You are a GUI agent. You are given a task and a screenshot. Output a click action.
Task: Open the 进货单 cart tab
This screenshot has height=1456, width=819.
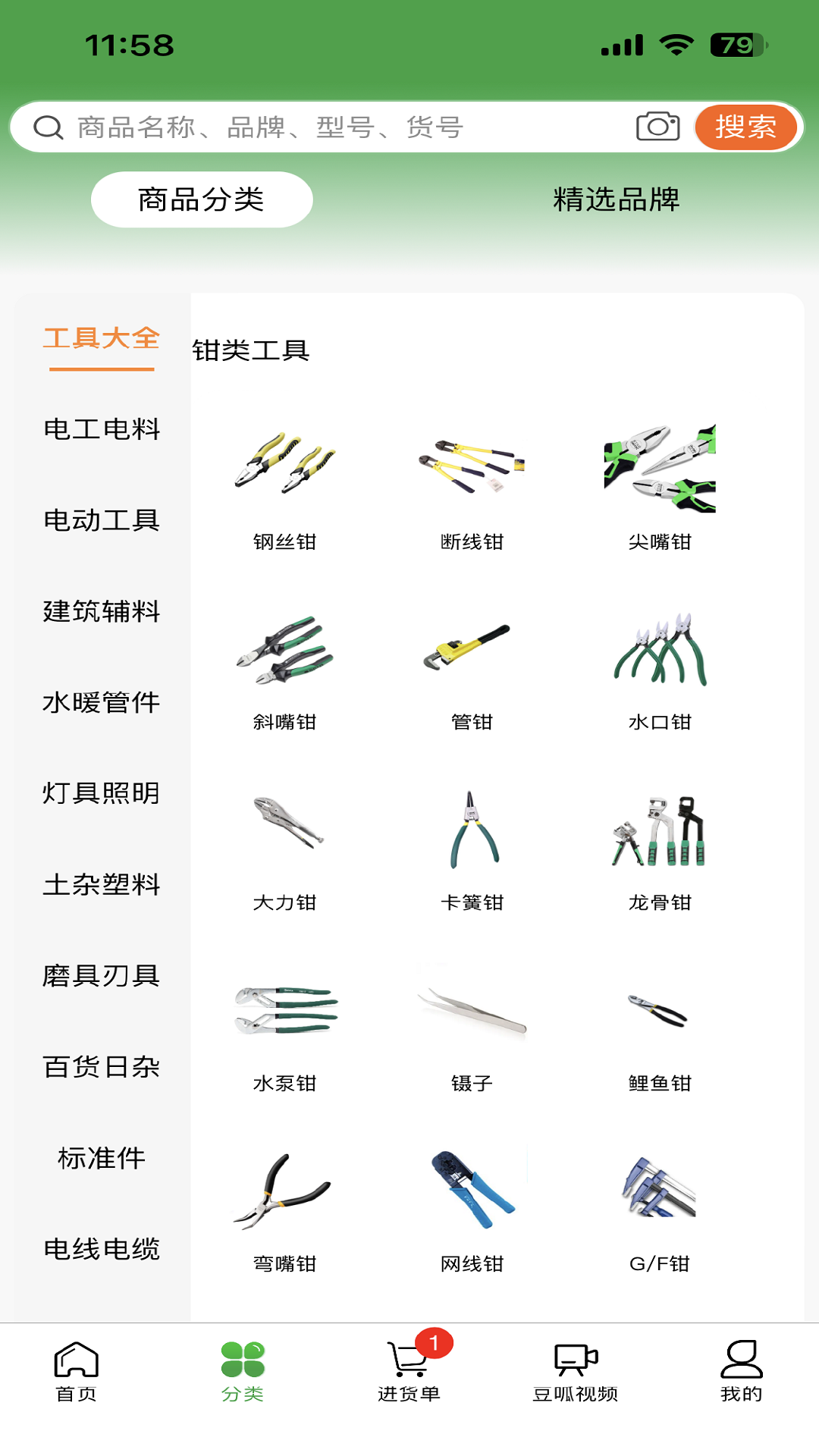tap(409, 1371)
